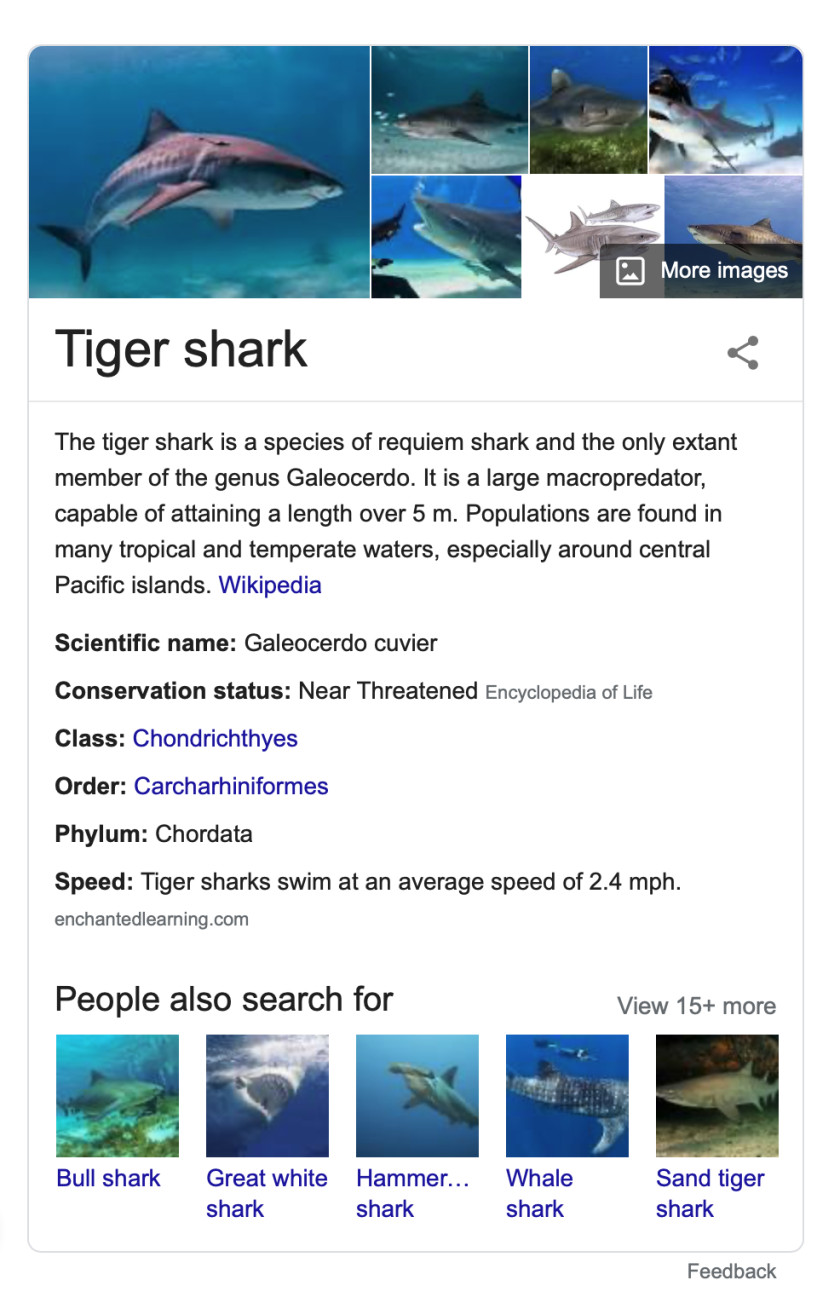Open the Encyclopedia of Life source
Image resolution: width=840 pixels, height=1309 pixels.
(568, 692)
